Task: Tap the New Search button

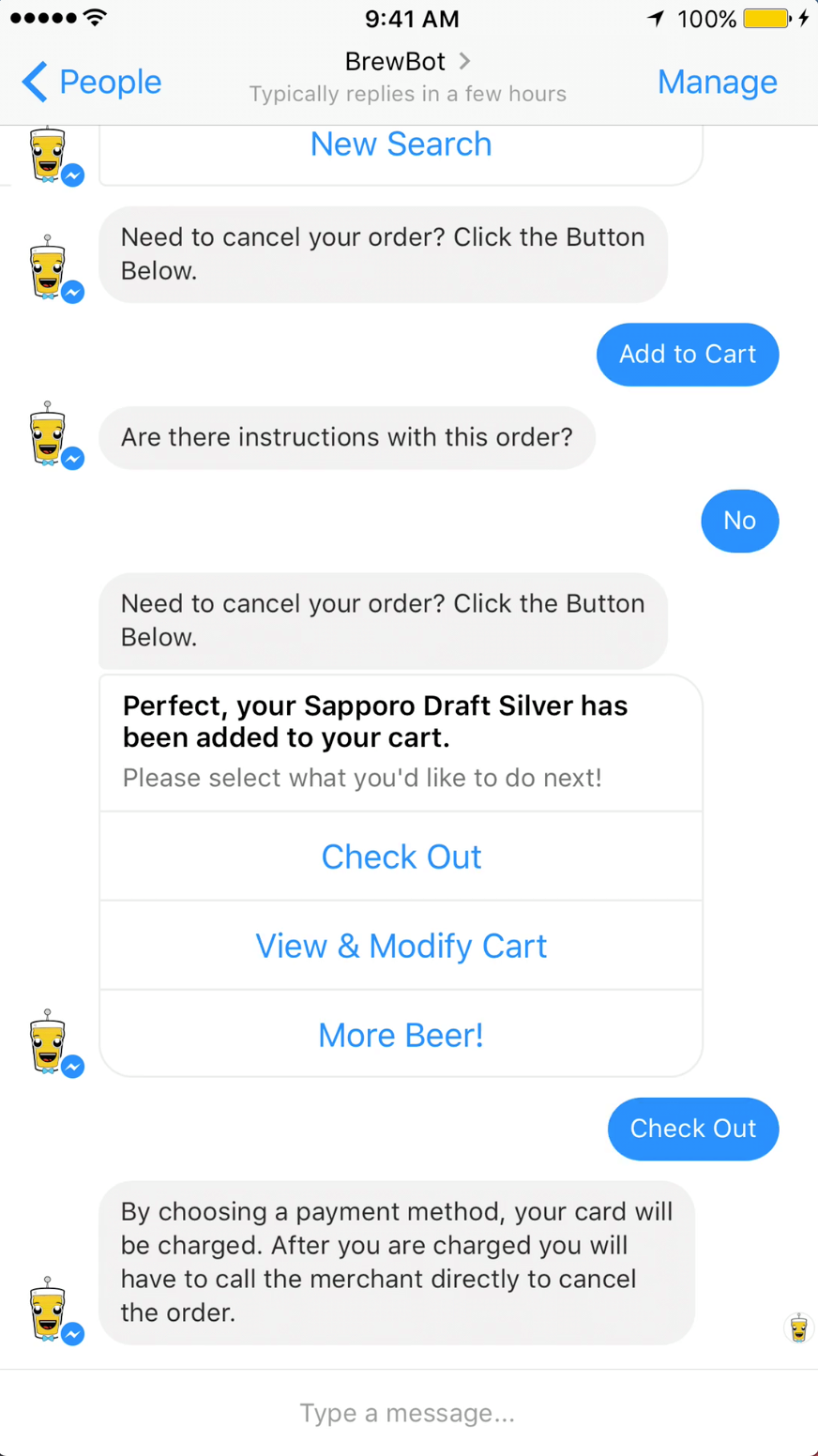Action: pos(401,144)
